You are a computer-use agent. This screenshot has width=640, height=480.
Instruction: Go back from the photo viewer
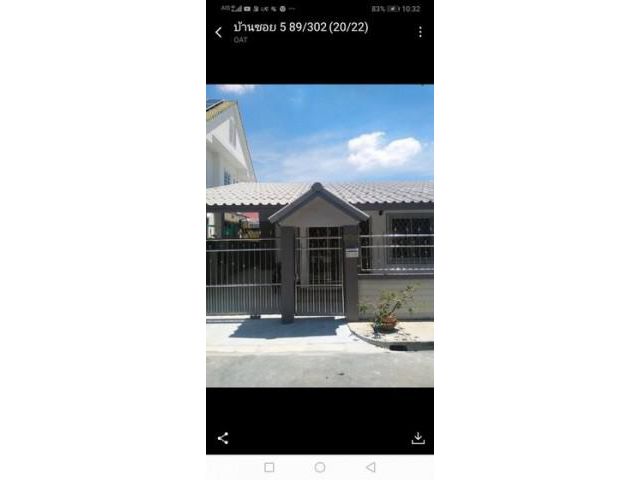click(219, 32)
